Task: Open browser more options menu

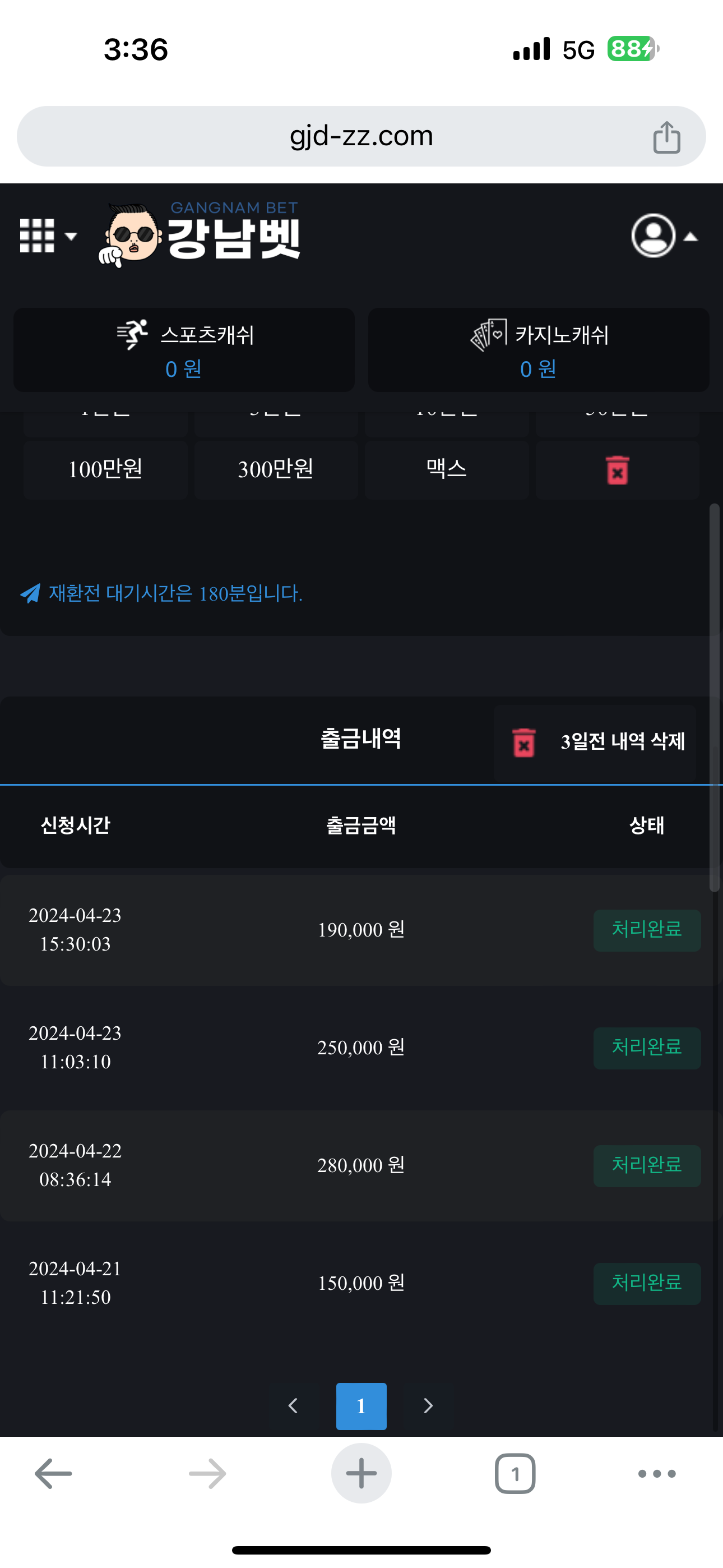Action: (657, 1474)
